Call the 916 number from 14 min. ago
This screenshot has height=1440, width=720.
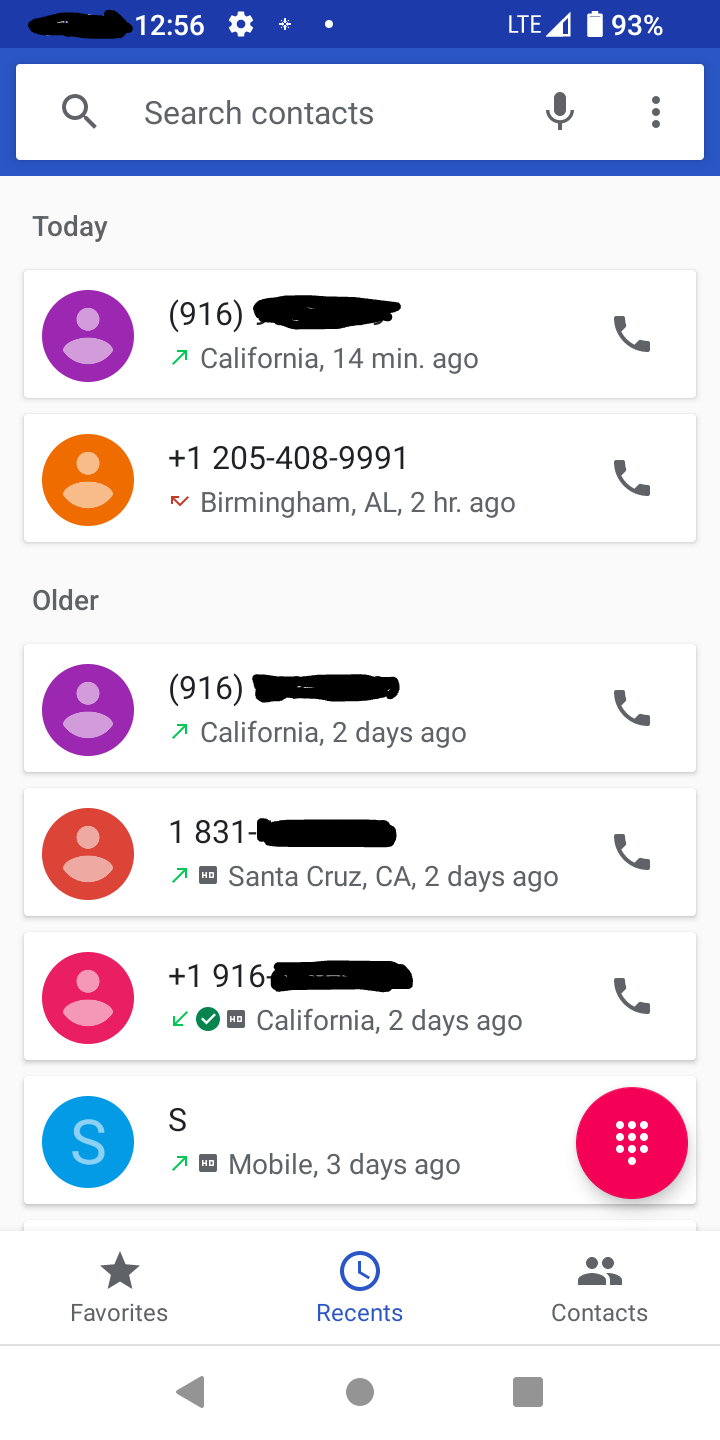631,334
